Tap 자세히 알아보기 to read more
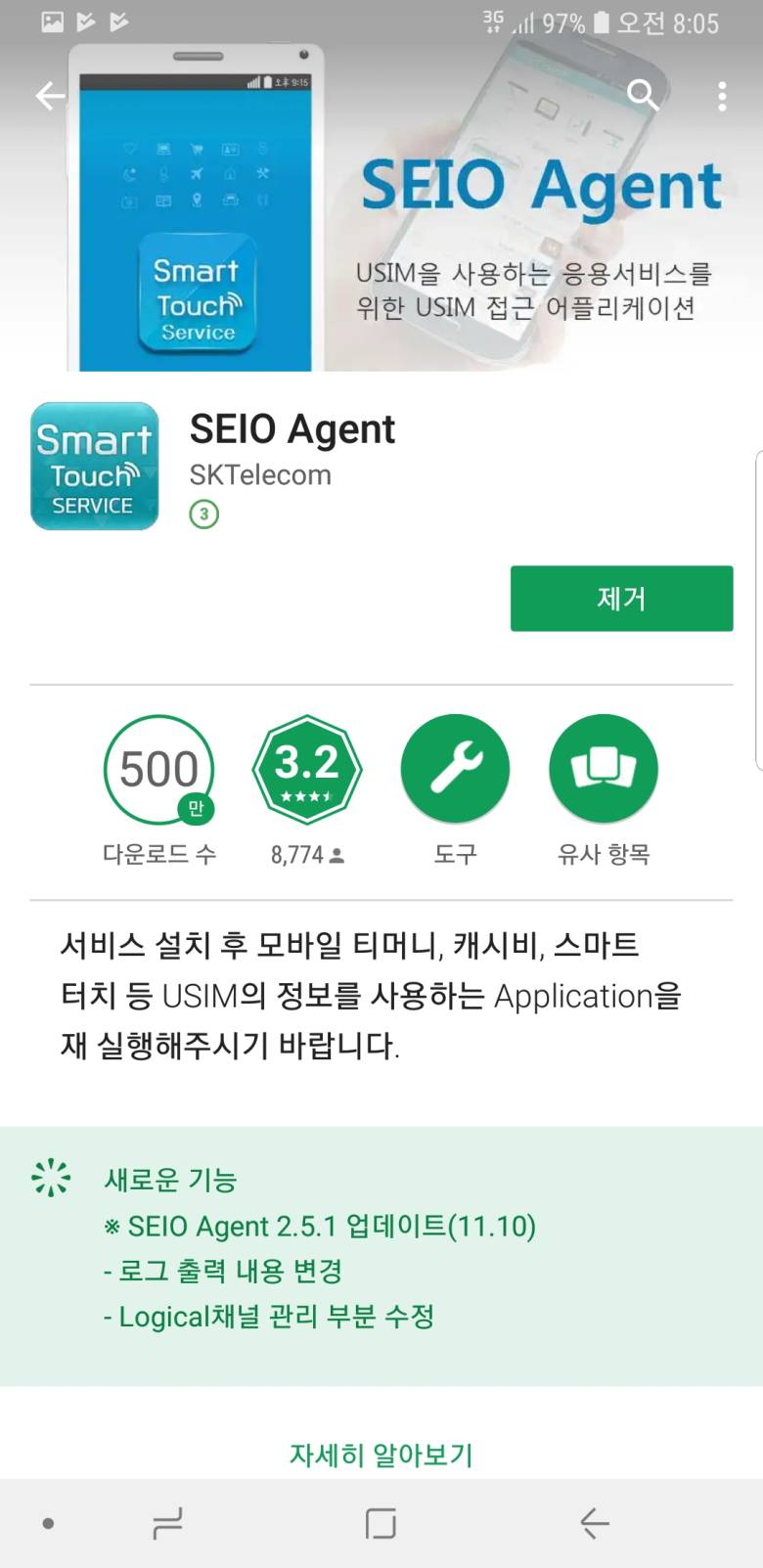Screen dimensions: 763x1568 [381, 1455]
